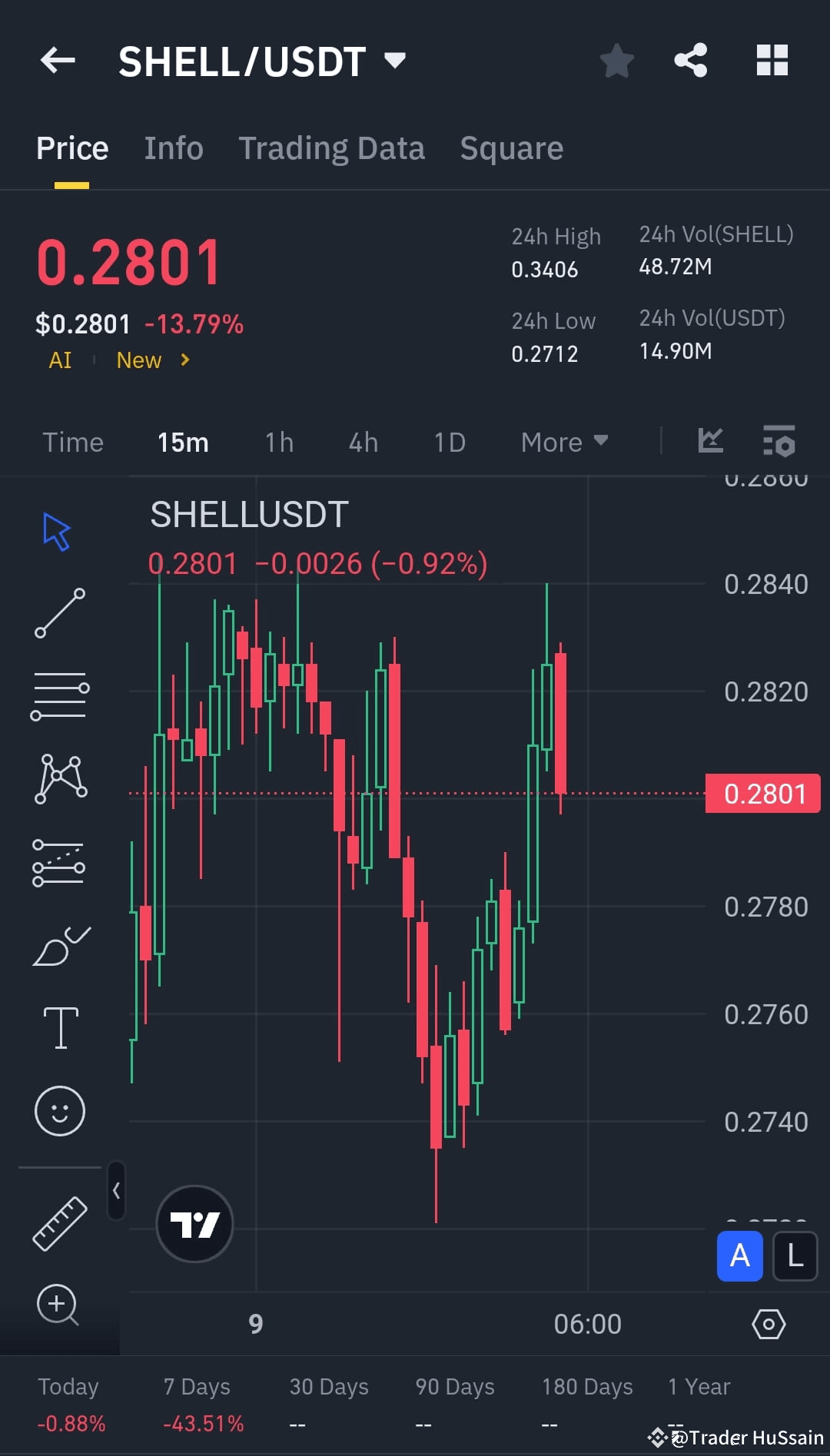
Task: Switch to the Trading Data tab
Action: [332, 148]
